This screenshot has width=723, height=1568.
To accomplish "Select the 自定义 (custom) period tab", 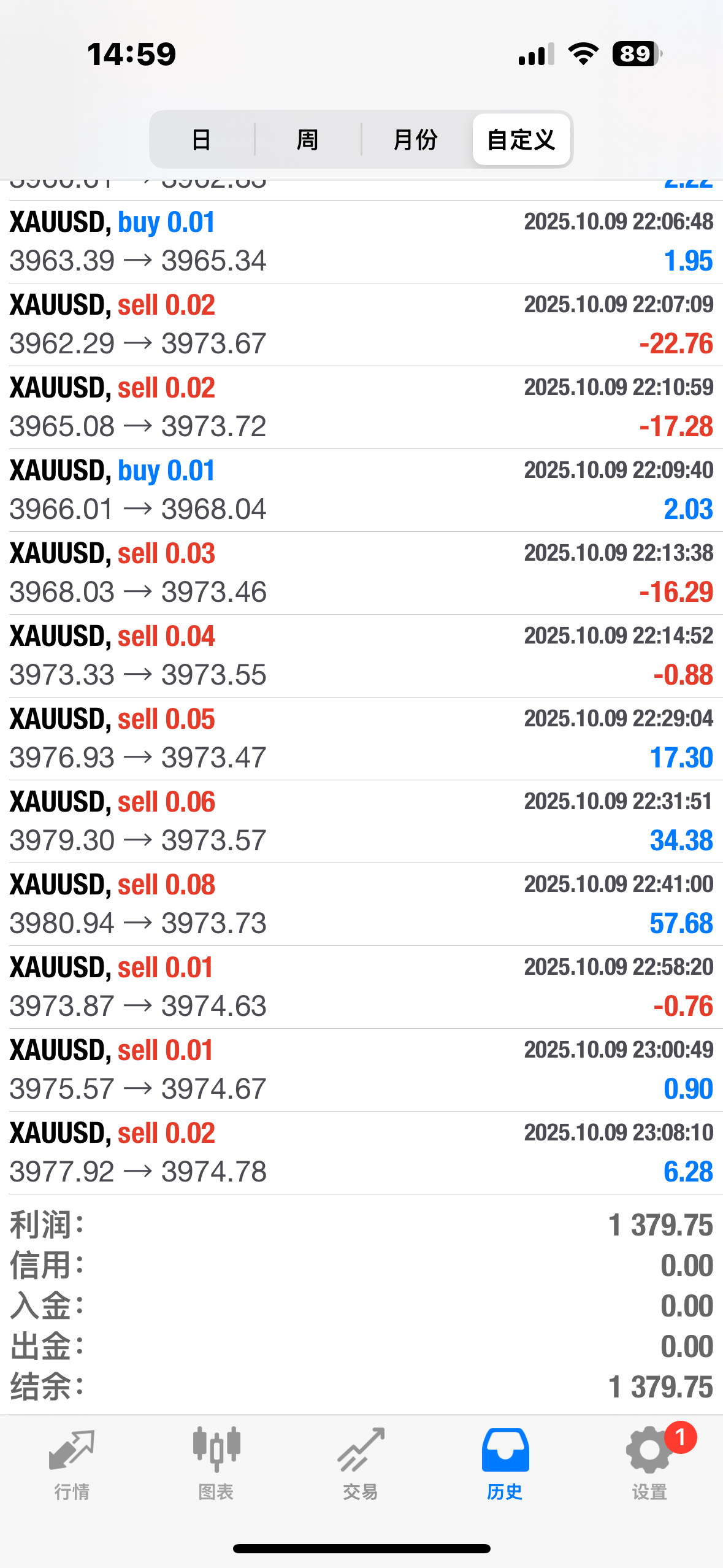I will [521, 140].
